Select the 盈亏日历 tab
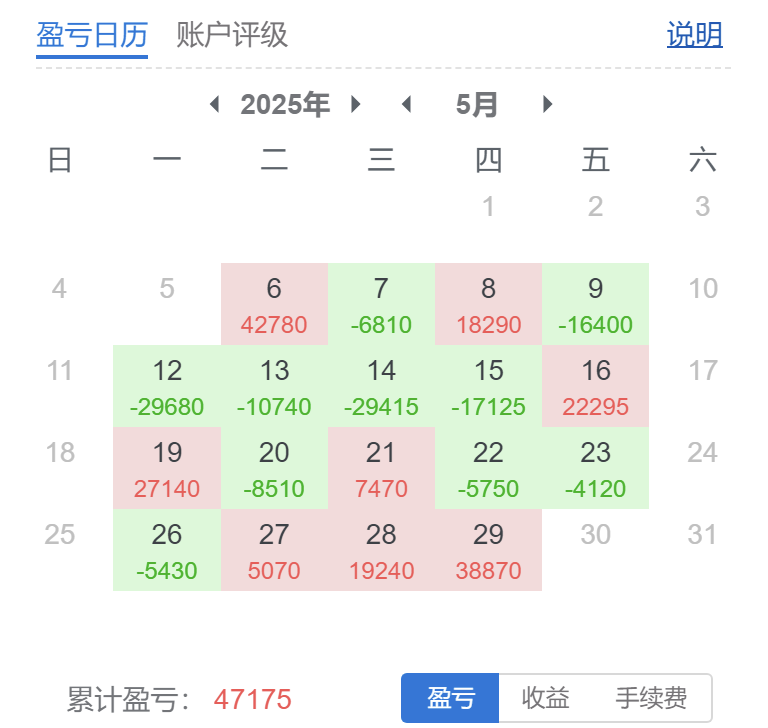The width and height of the screenshot is (768, 728). (x=92, y=36)
